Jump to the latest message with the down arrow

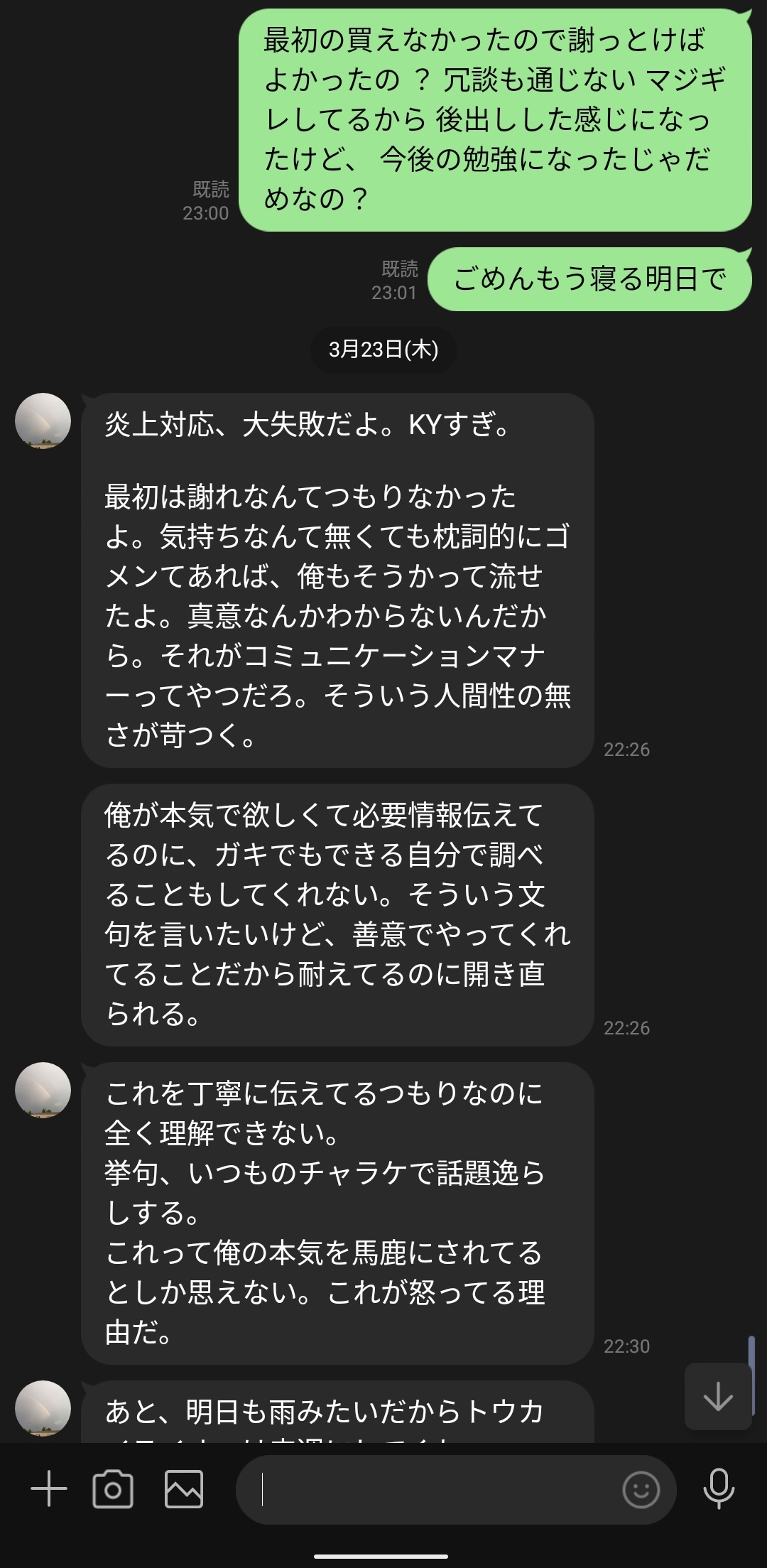[717, 1396]
